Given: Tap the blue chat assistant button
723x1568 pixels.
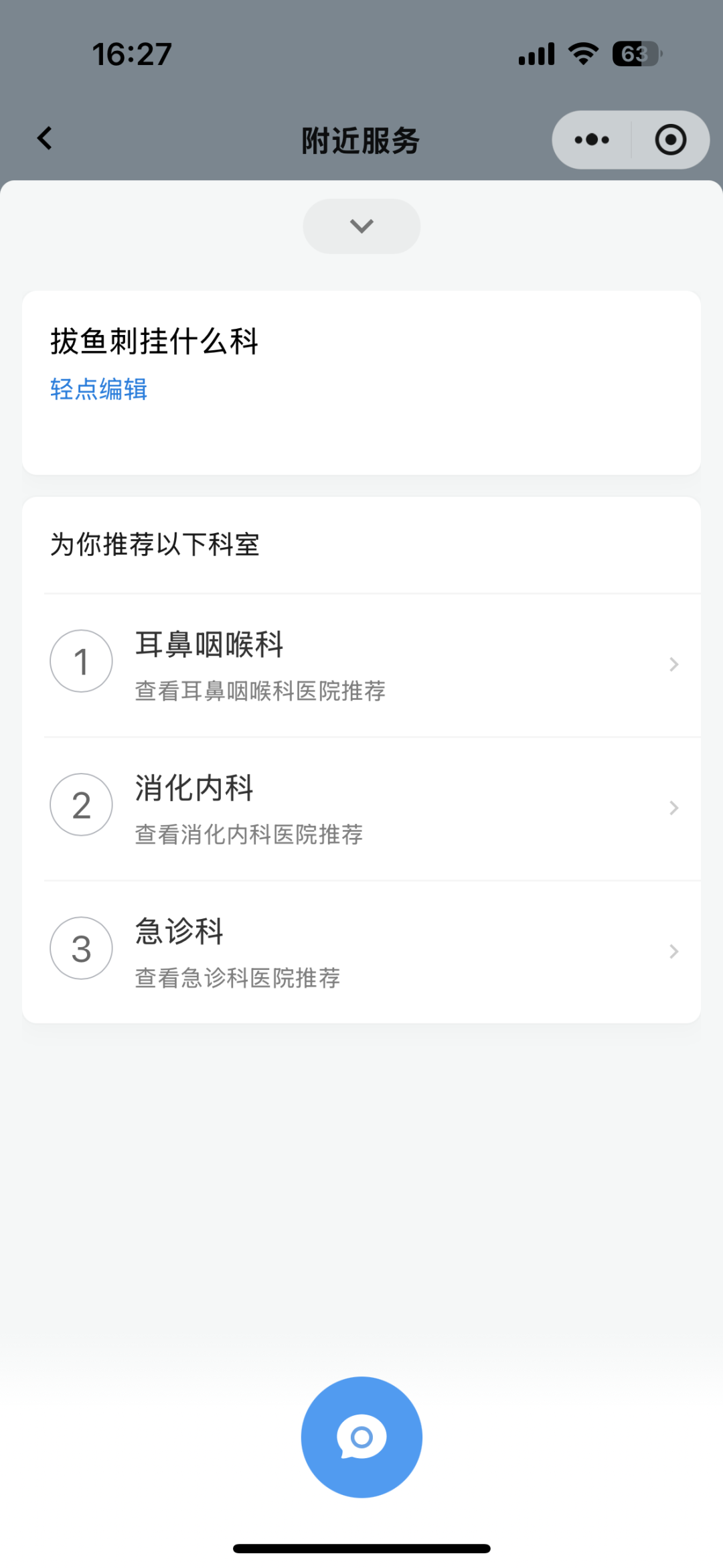Looking at the screenshot, I should click(361, 1437).
